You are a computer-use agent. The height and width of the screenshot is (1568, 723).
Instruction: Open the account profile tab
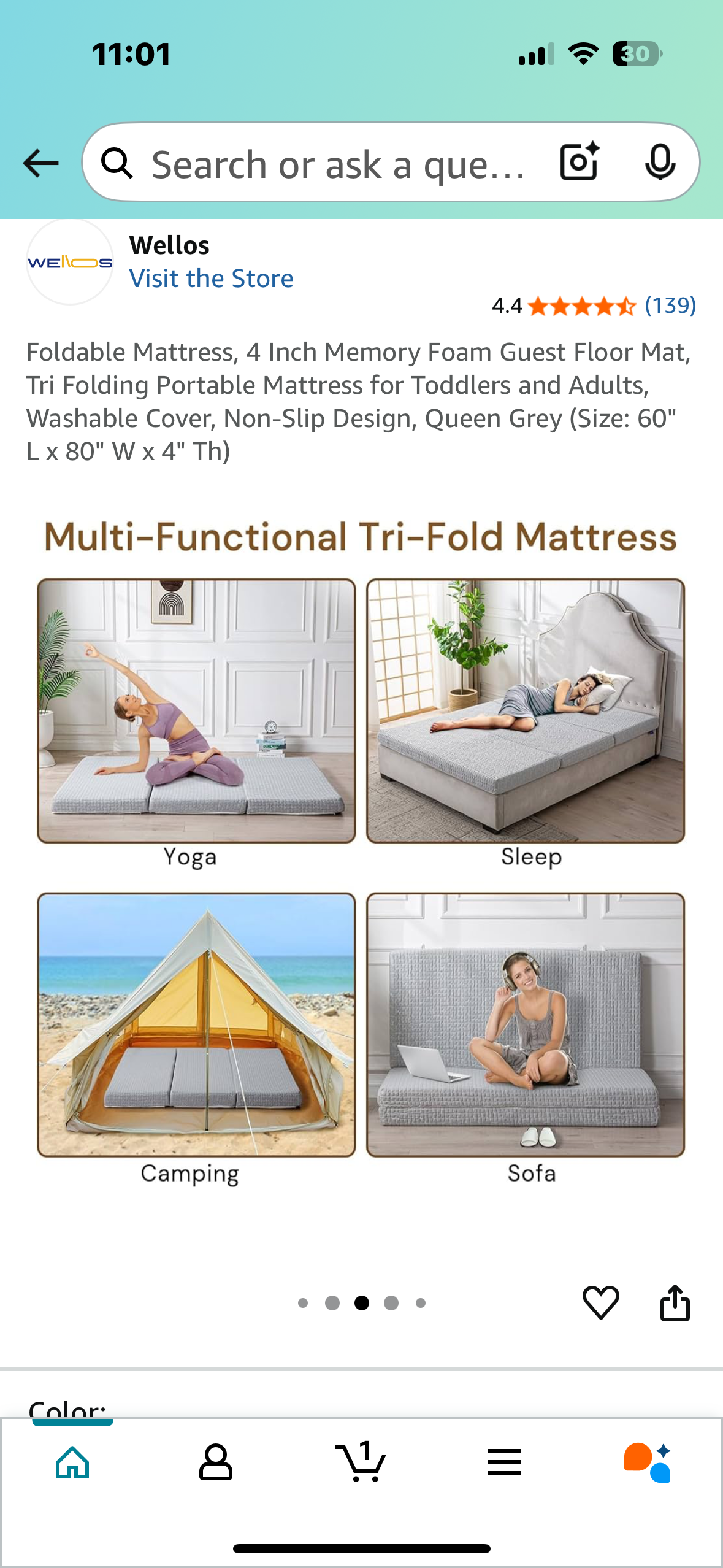tap(216, 1462)
